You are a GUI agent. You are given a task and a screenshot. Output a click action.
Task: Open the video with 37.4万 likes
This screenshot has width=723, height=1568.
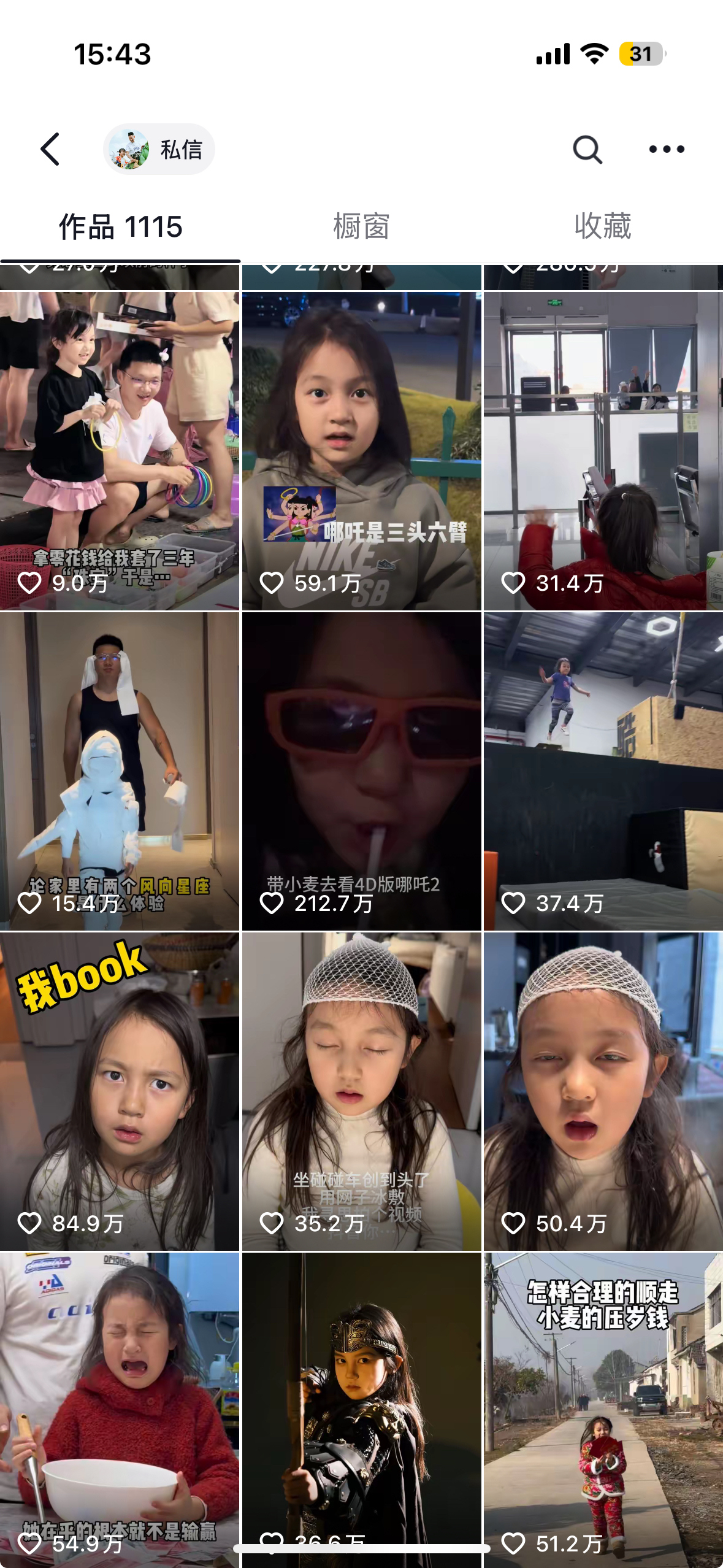(x=603, y=771)
